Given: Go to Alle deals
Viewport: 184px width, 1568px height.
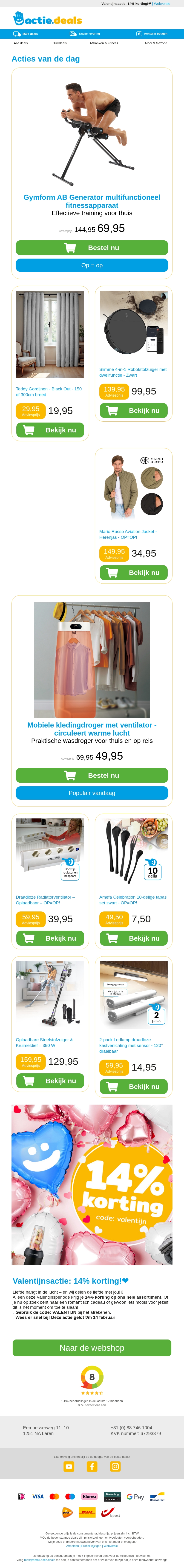Looking at the screenshot, I should click(21, 43).
